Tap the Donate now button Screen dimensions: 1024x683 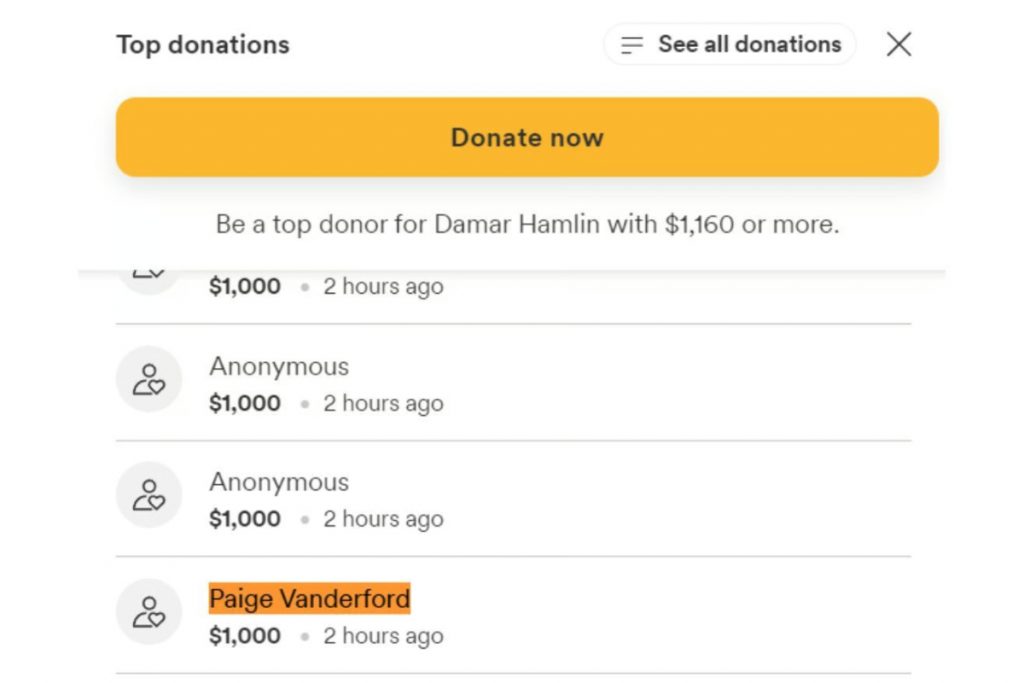tap(527, 137)
